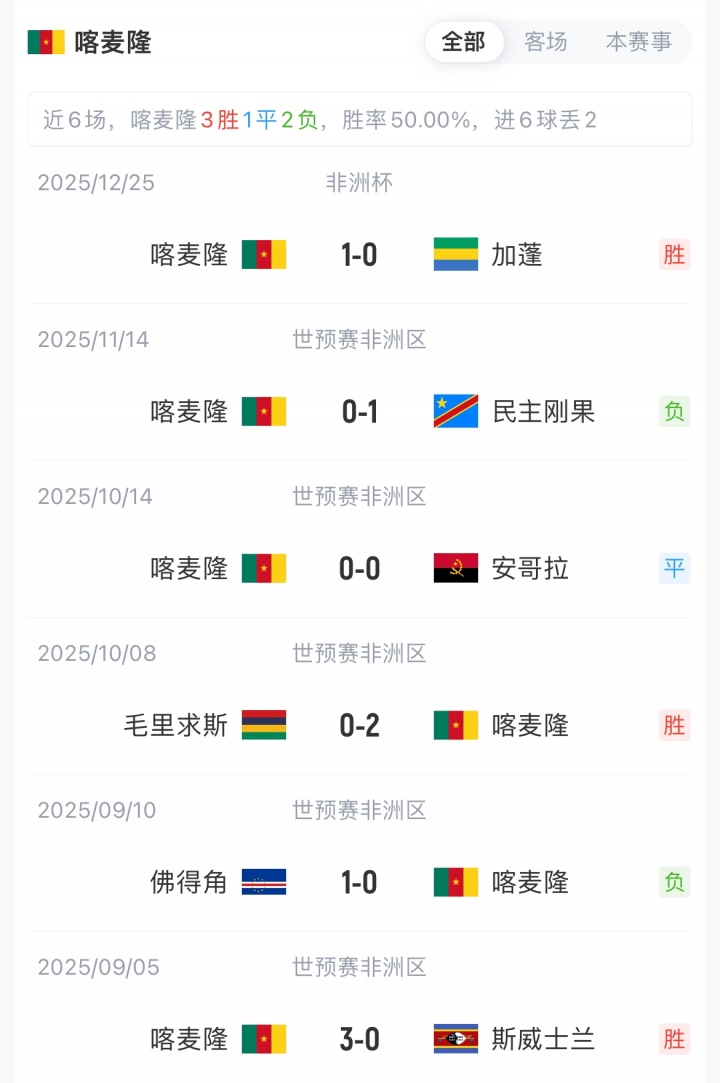Click the Eswatini flag icon
This screenshot has width=720, height=1083.
(x=455, y=1039)
